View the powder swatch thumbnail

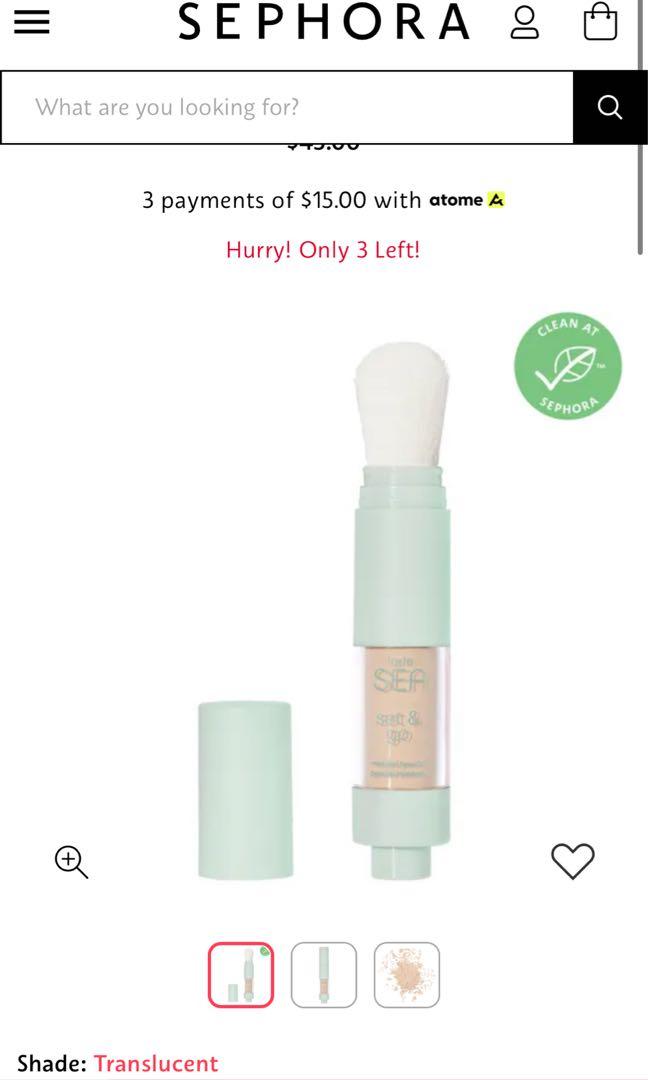click(407, 975)
